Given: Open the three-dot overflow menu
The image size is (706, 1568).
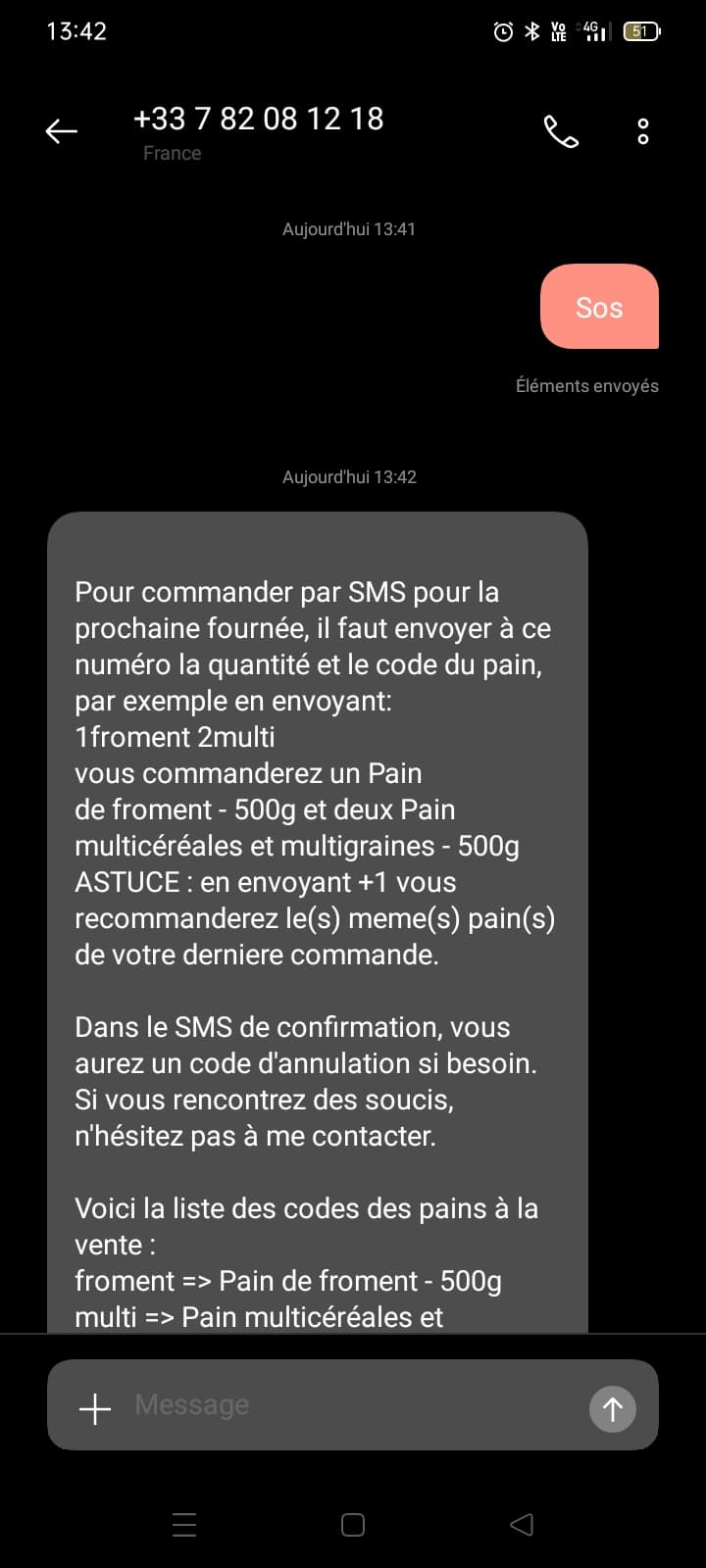Looking at the screenshot, I should (x=643, y=131).
